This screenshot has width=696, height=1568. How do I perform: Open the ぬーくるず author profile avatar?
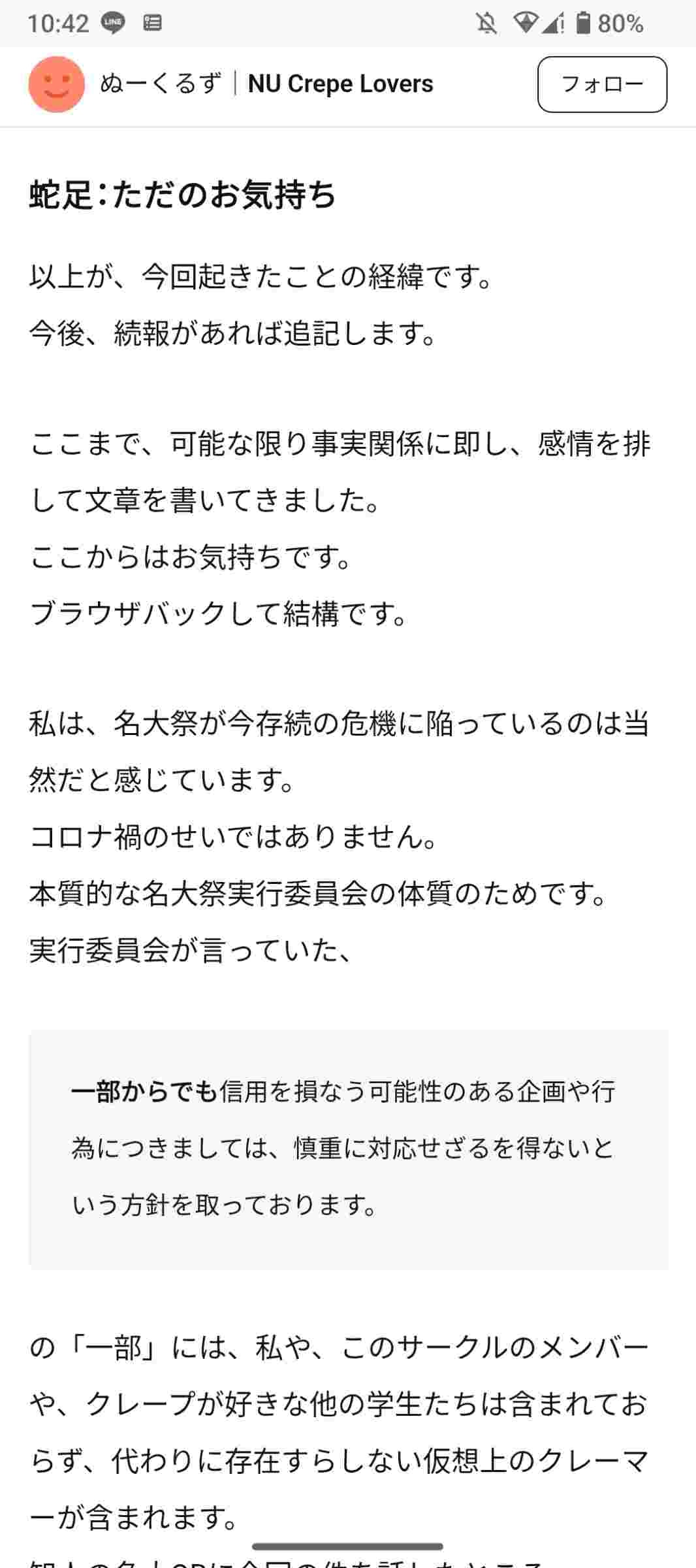(x=57, y=84)
